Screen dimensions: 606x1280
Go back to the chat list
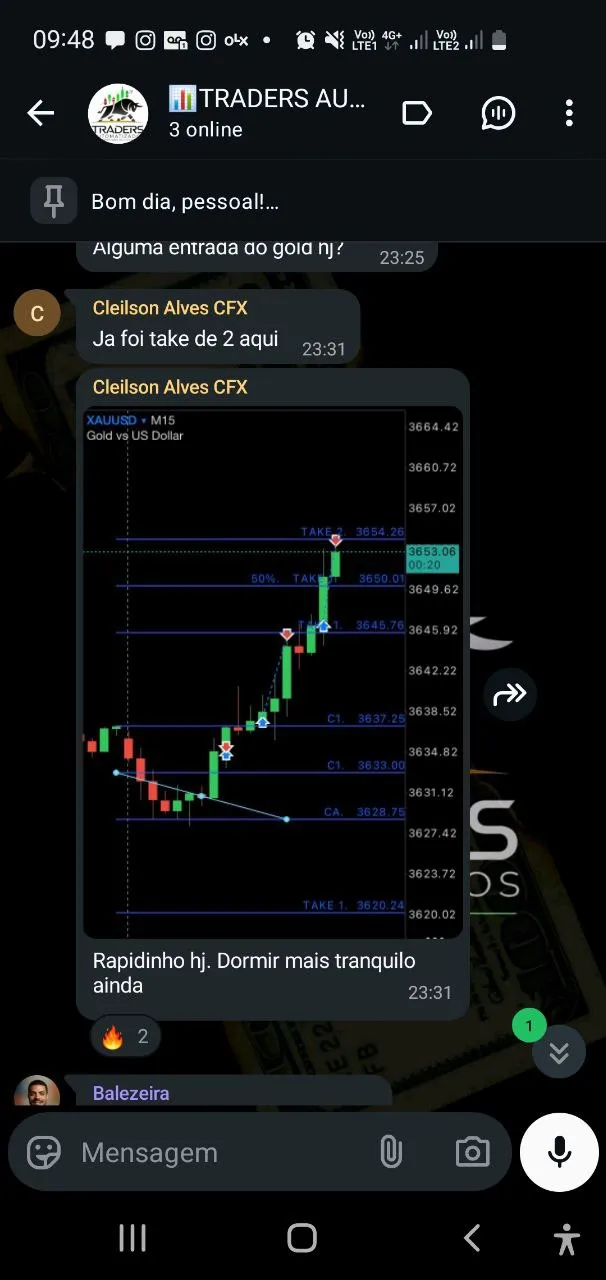[x=41, y=113]
